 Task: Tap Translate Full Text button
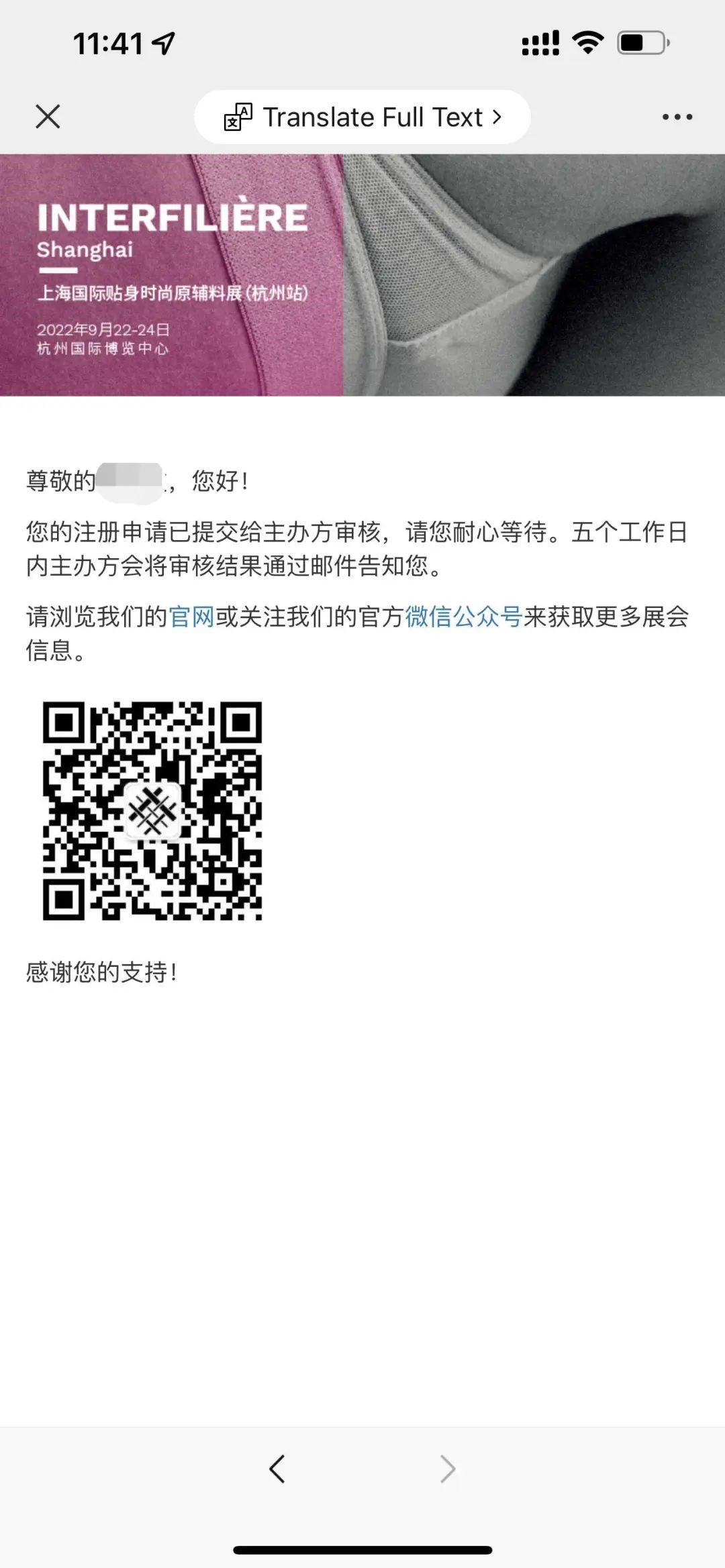point(362,117)
